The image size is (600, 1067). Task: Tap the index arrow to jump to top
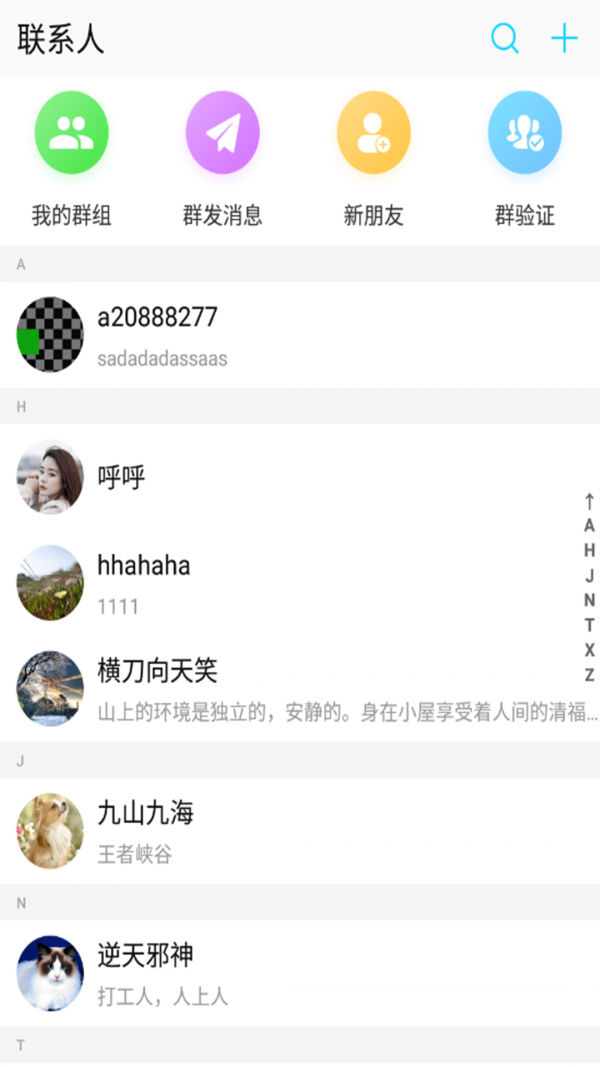590,501
